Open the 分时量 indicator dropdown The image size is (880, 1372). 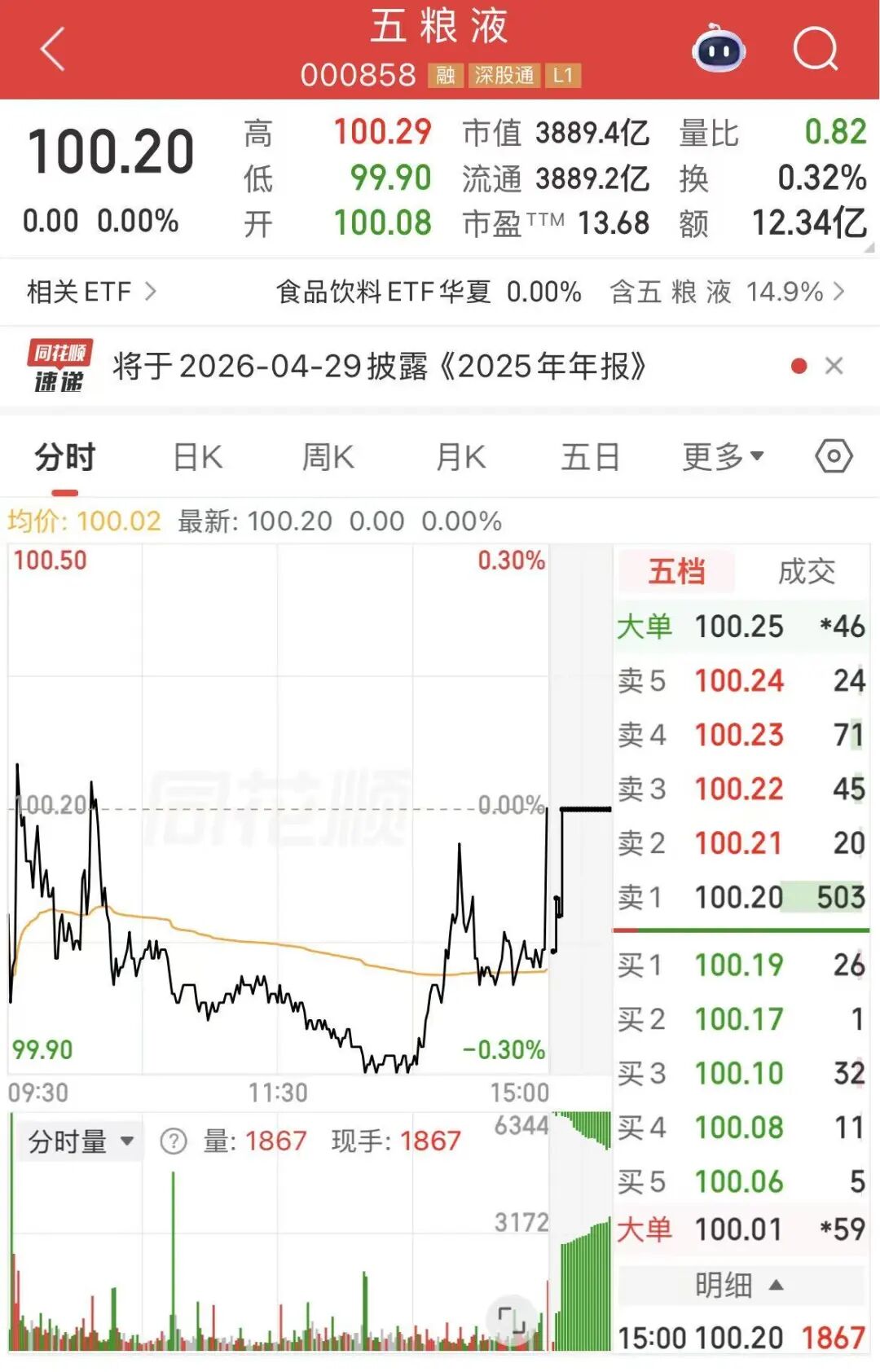[81, 1141]
